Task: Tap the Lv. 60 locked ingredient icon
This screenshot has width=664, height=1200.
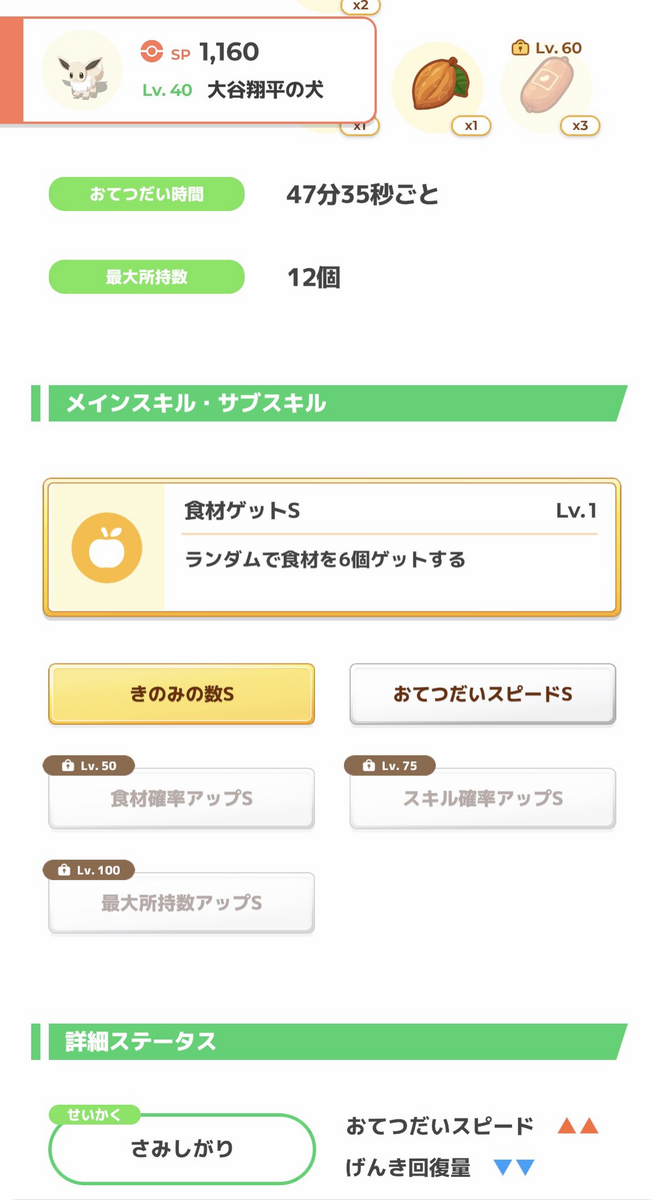Action: coord(546,88)
